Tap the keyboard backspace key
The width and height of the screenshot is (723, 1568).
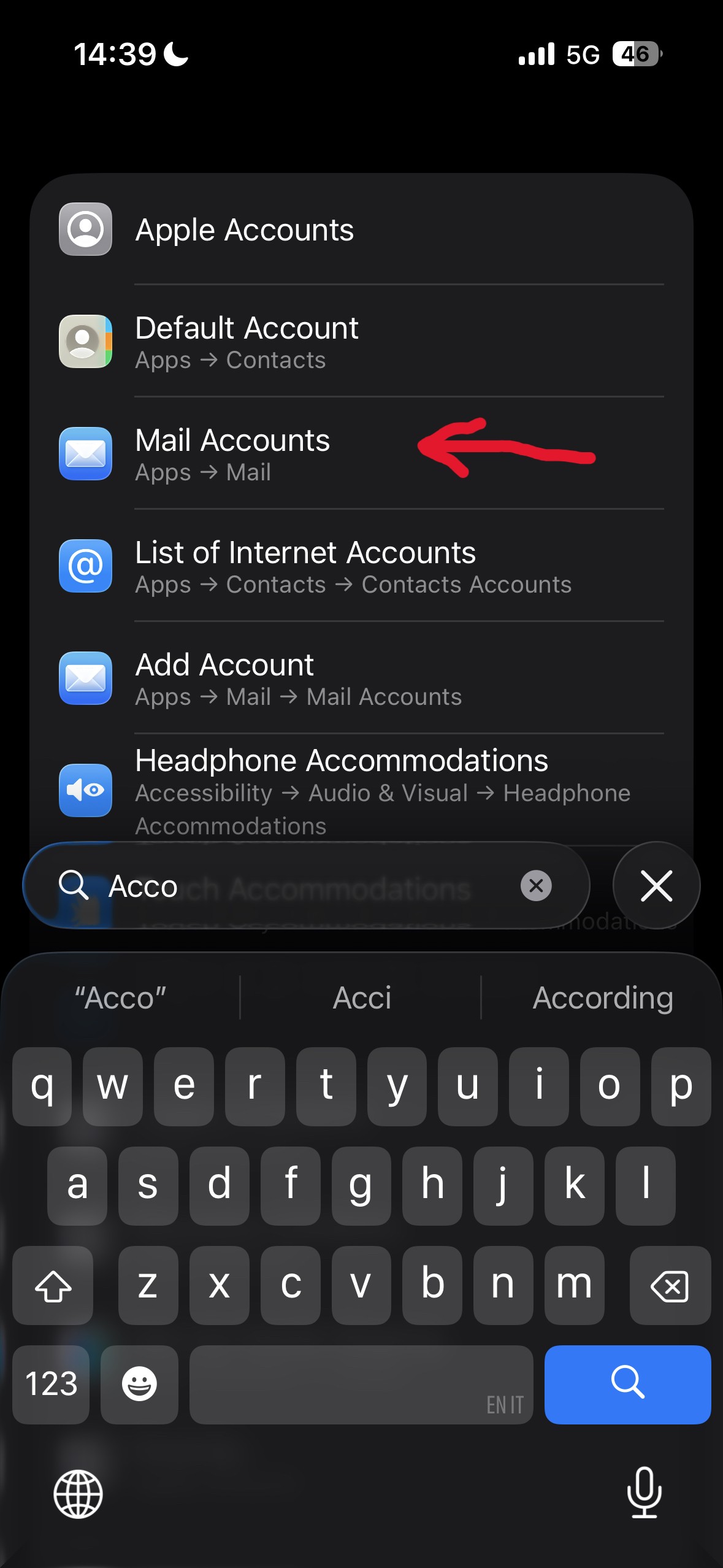tap(670, 1285)
